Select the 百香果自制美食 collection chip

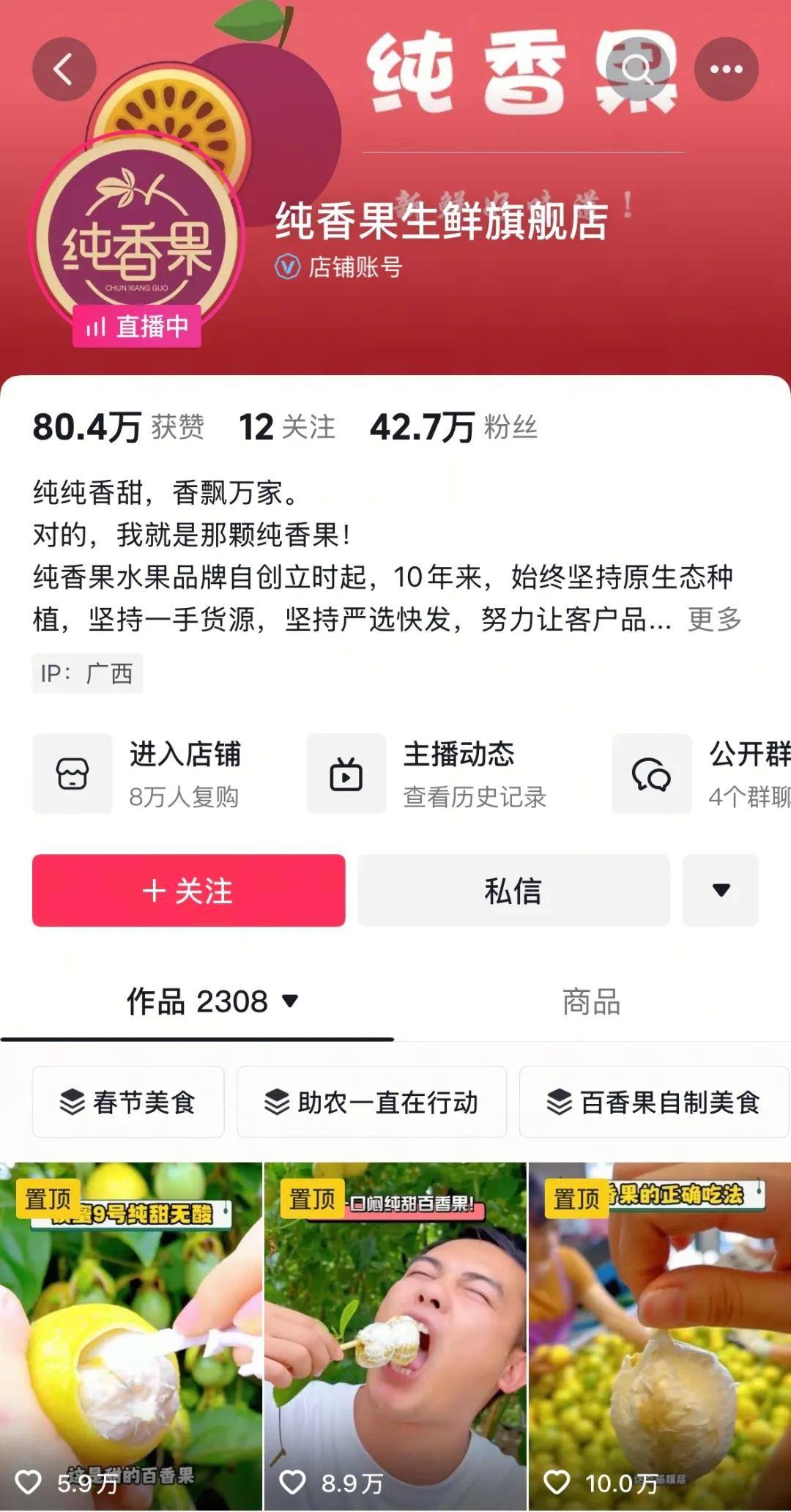pos(654,1102)
